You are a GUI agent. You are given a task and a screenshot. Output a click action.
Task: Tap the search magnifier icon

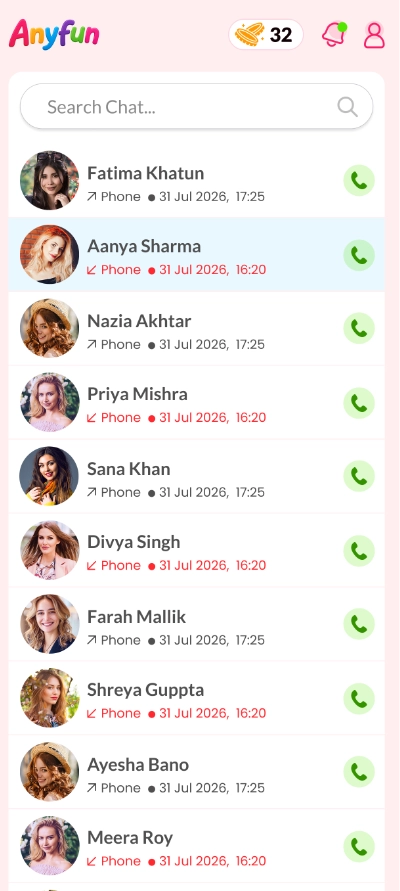click(x=347, y=106)
